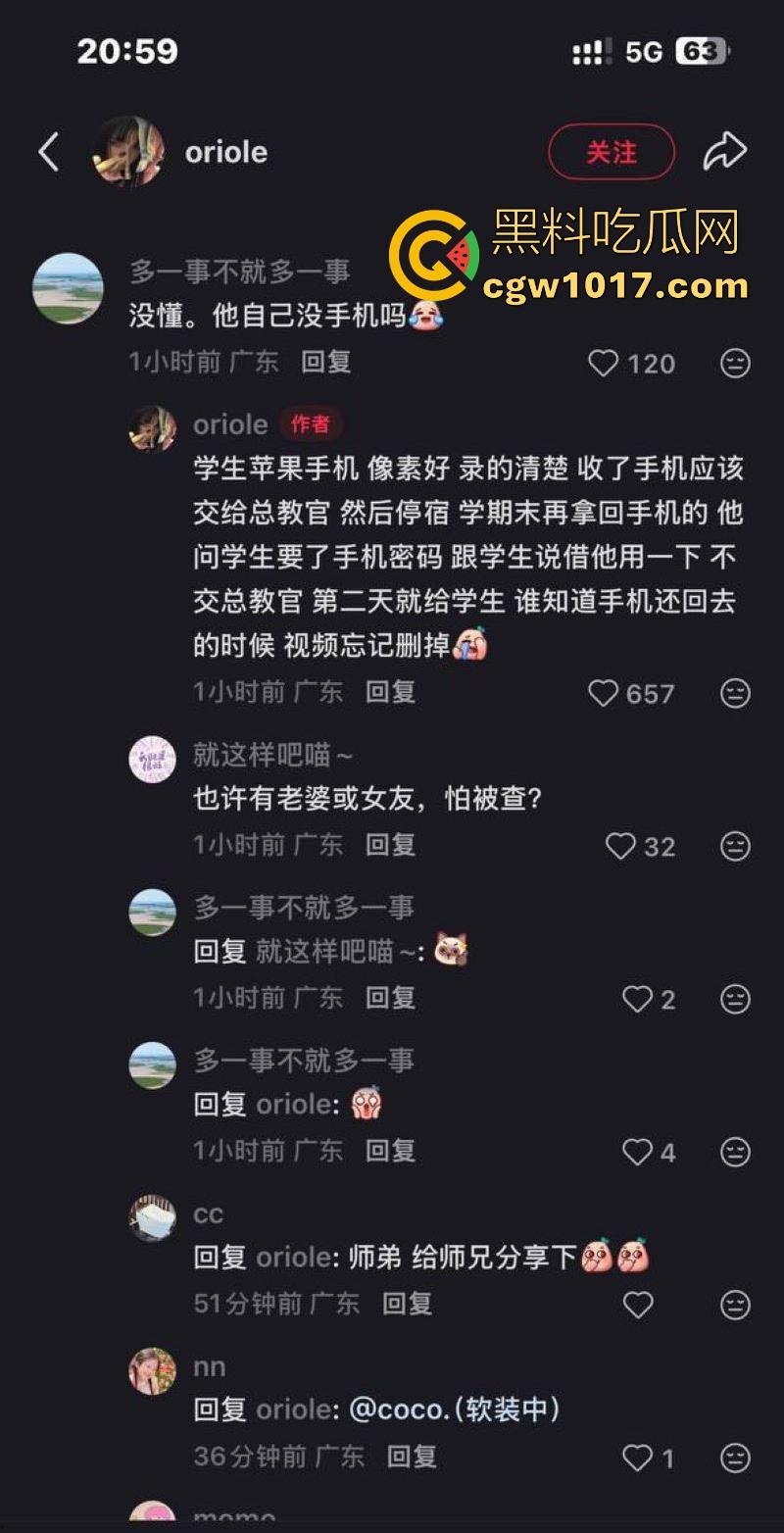Tap the 作者 author badge next to oriole

[x=309, y=424]
